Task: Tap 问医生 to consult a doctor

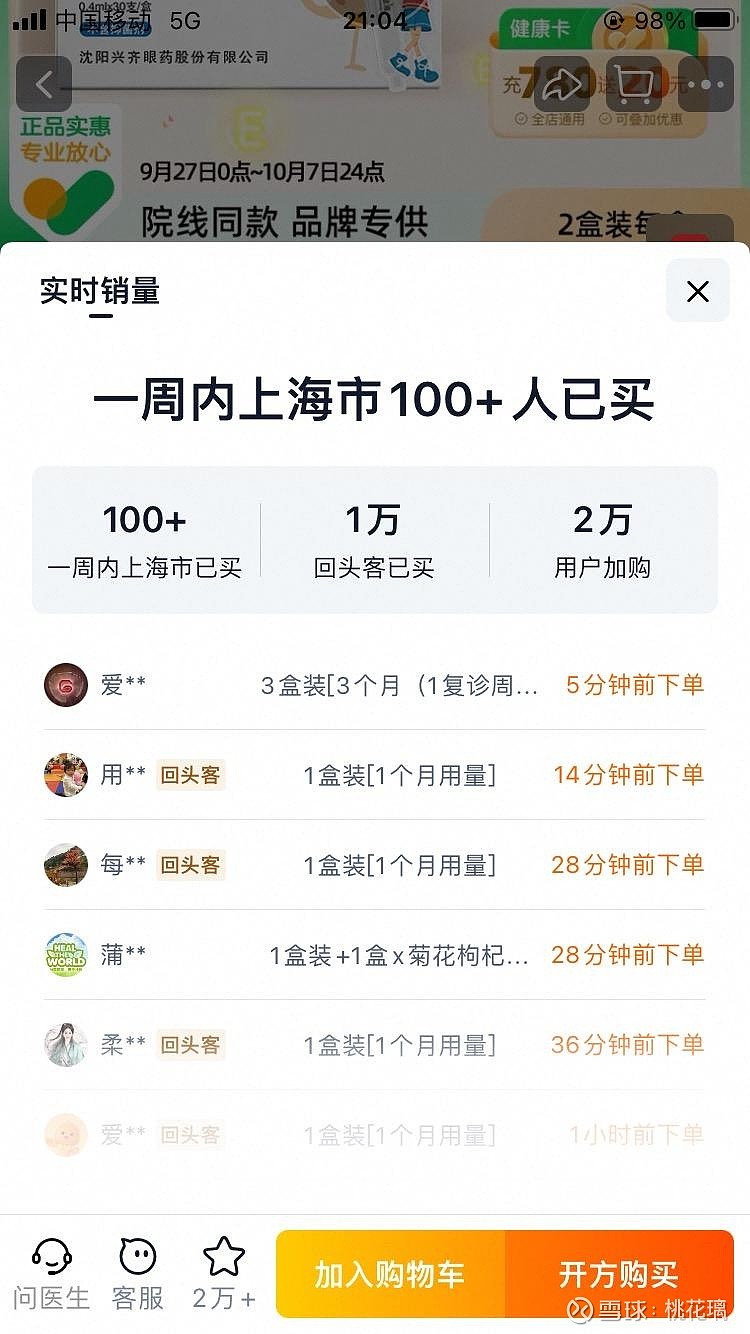Action: click(x=51, y=1273)
